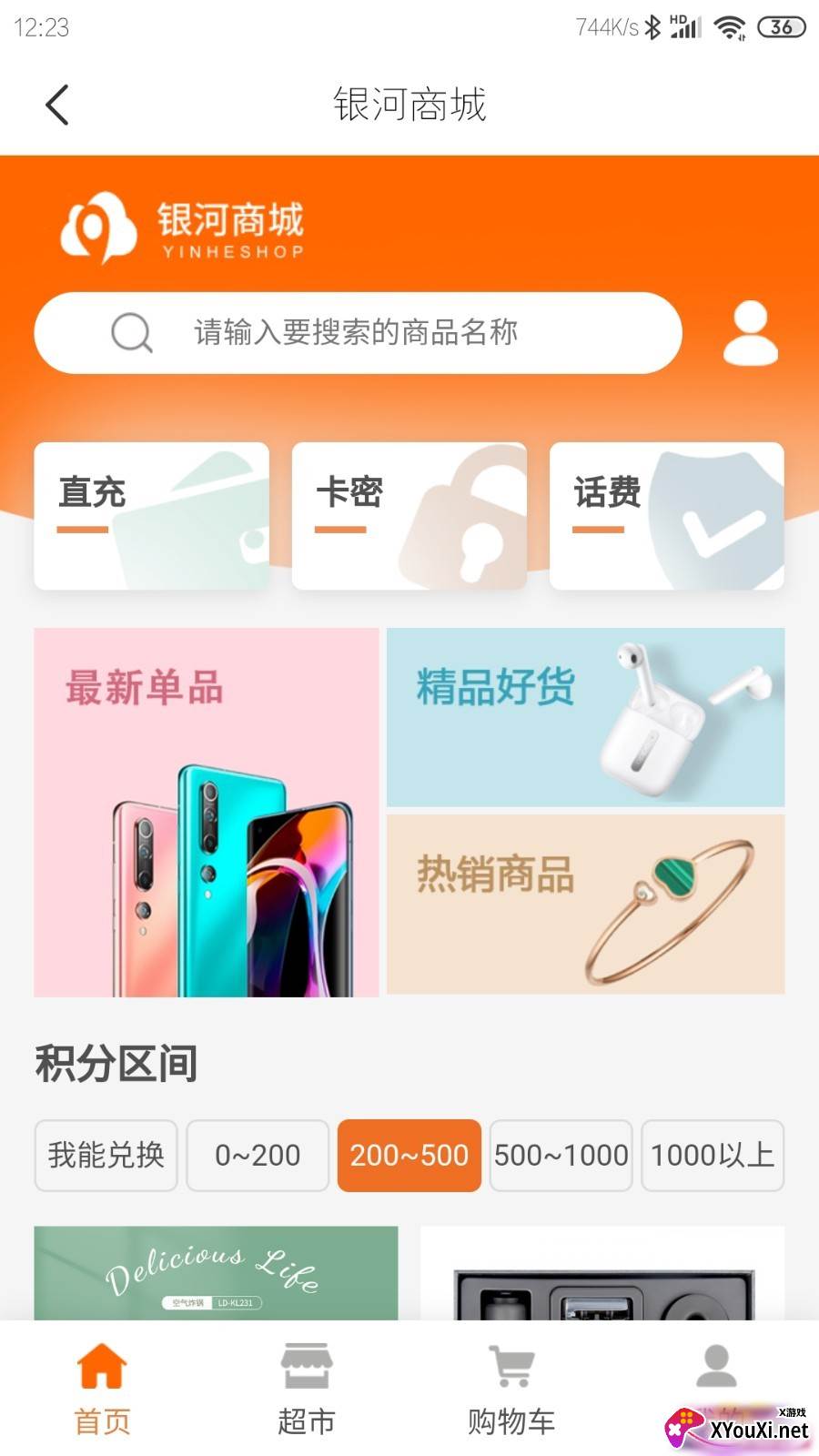Screen dimensions: 819x1456
Task: Open the 精品好货 banner
Action: click(586, 717)
